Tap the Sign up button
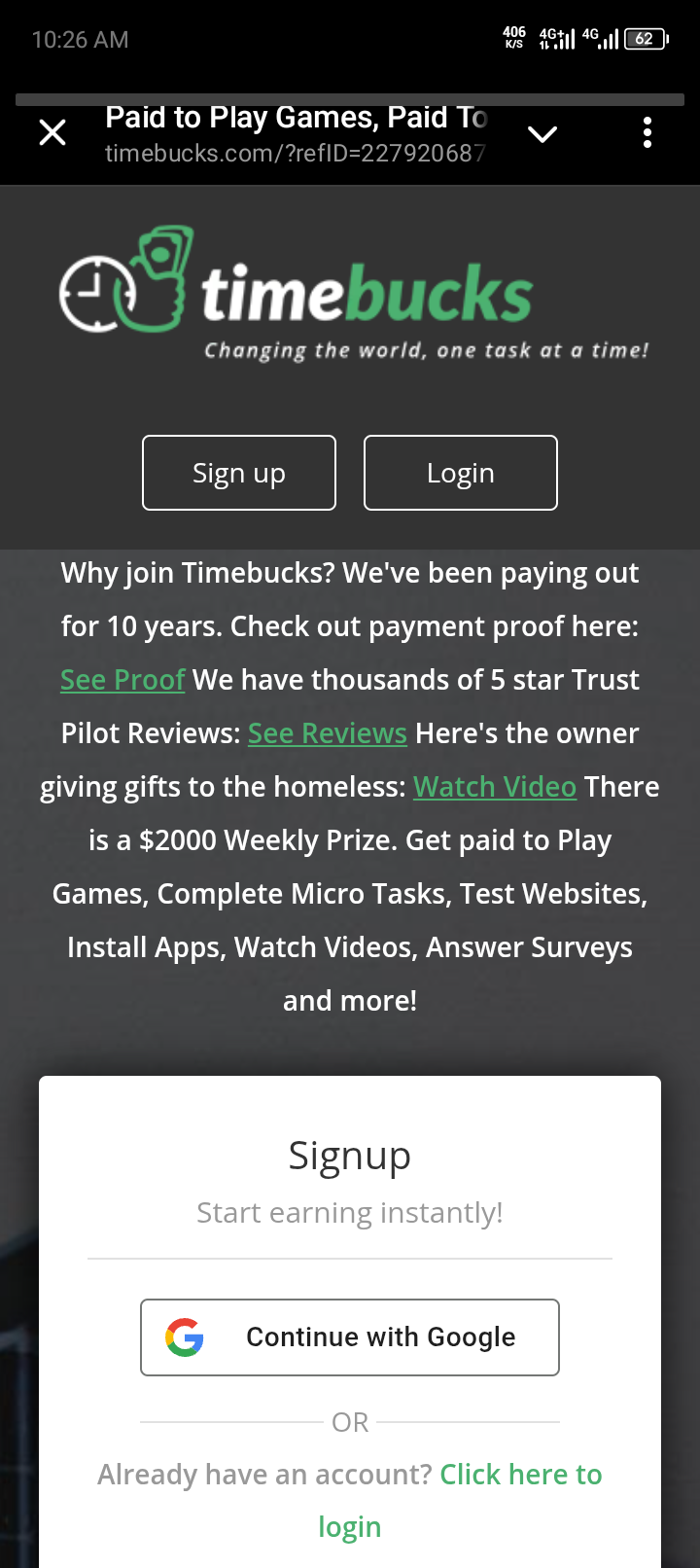The image size is (700, 1568). pos(239,473)
